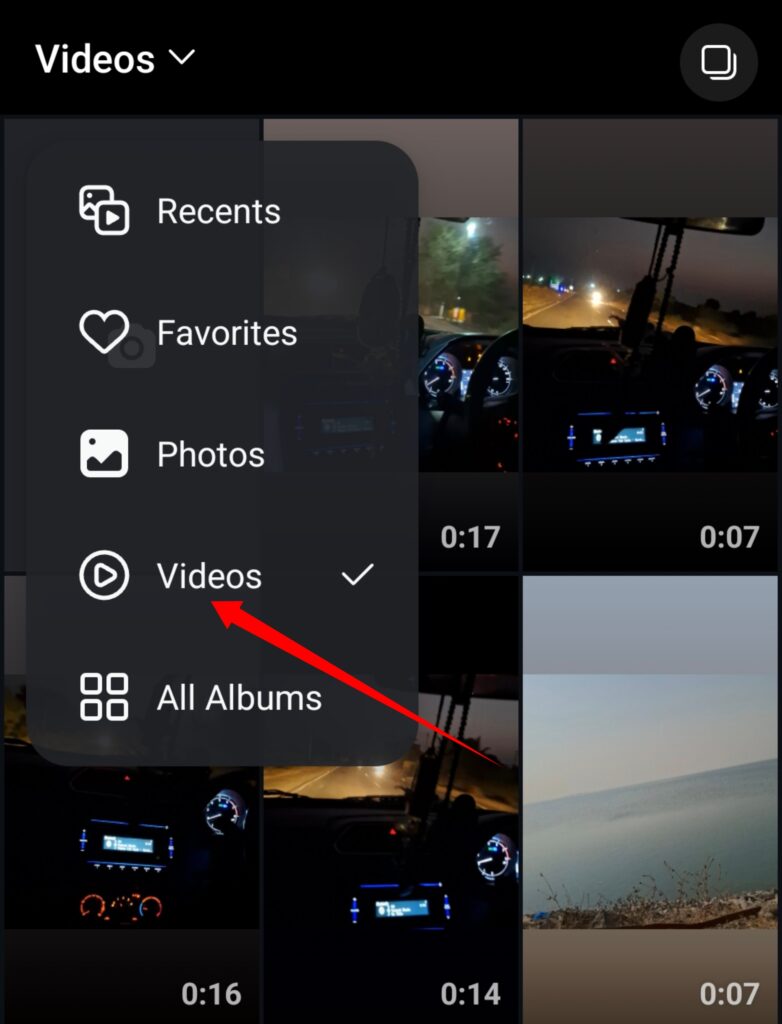782x1024 pixels.
Task: Switch to Photos album
Action: (210, 455)
